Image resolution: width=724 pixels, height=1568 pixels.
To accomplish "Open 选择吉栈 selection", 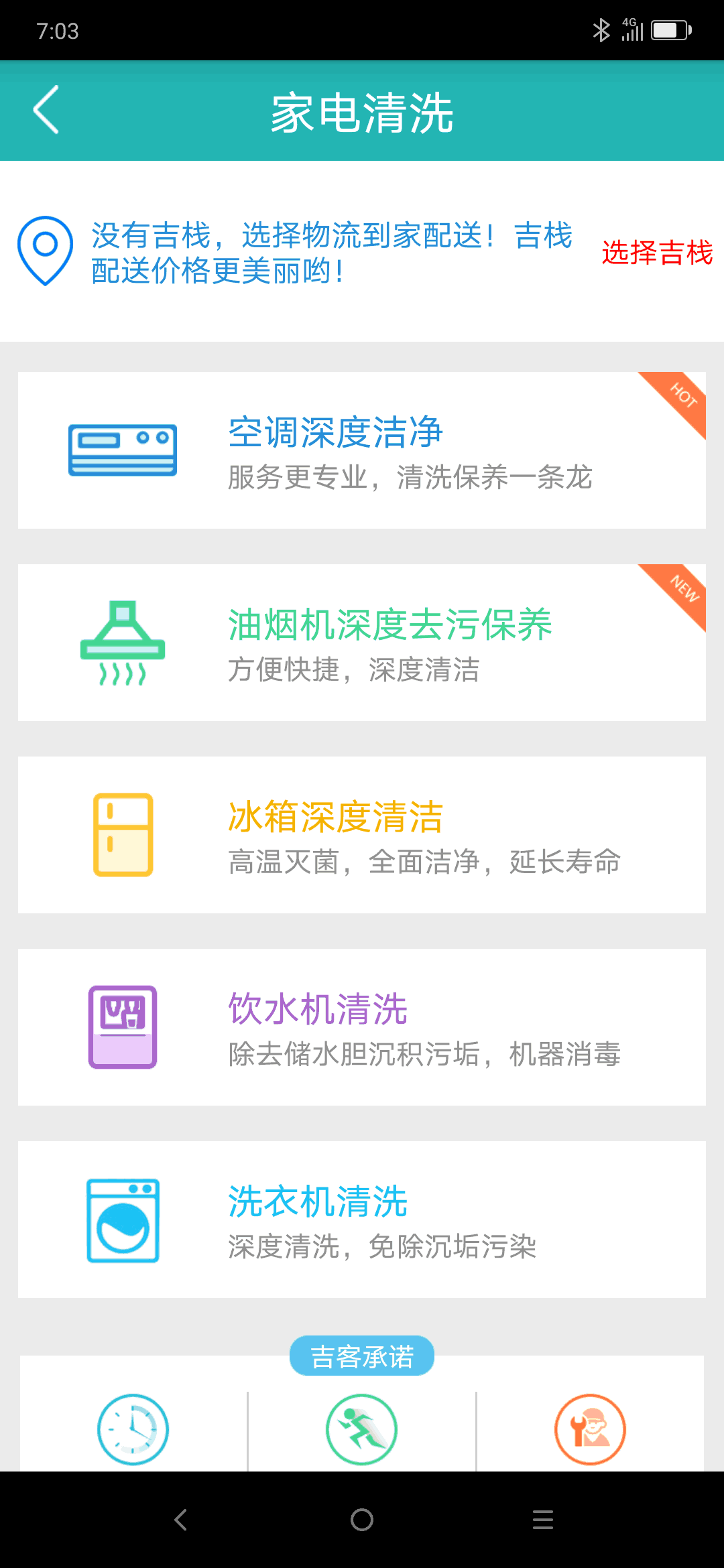I will 657,255.
